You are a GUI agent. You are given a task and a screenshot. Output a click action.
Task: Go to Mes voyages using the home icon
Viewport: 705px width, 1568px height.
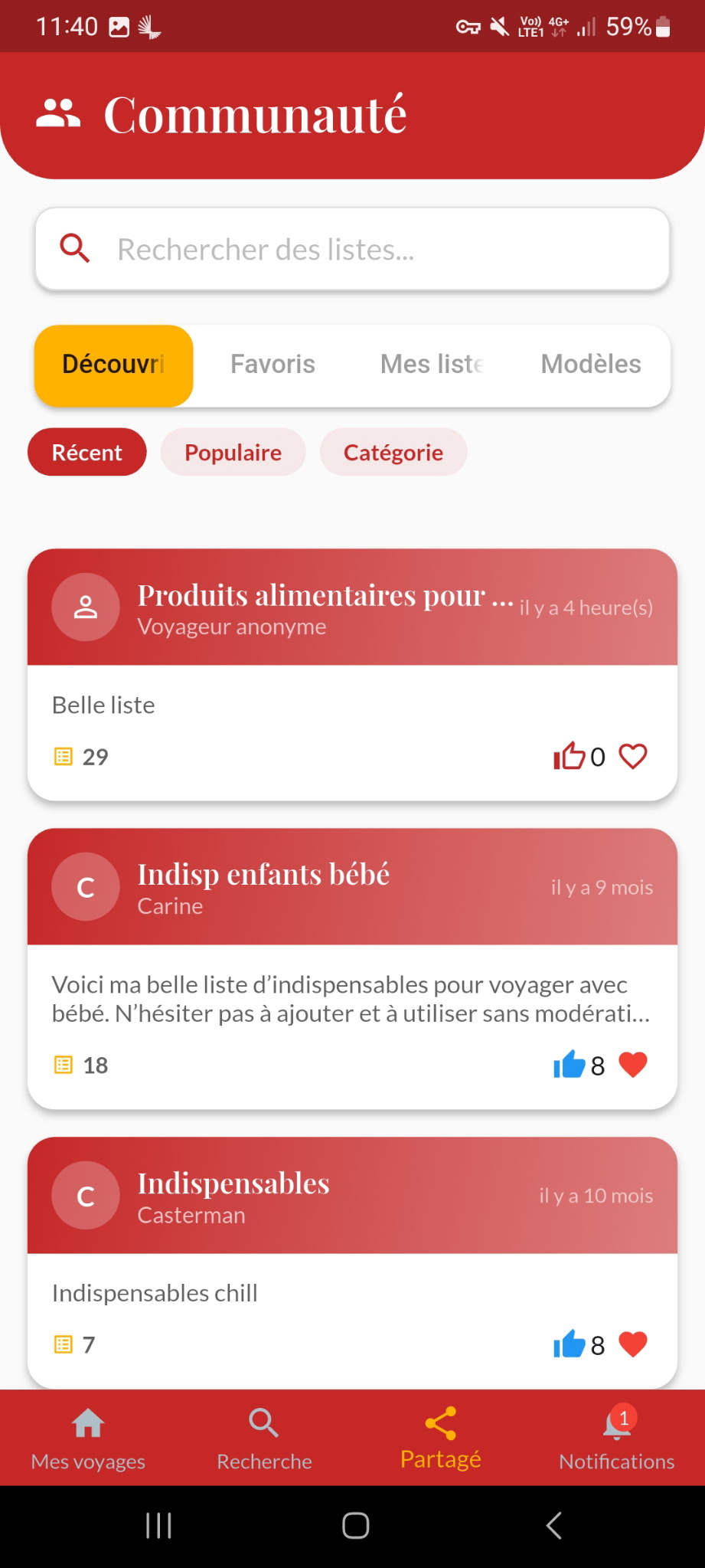coord(87,1421)
